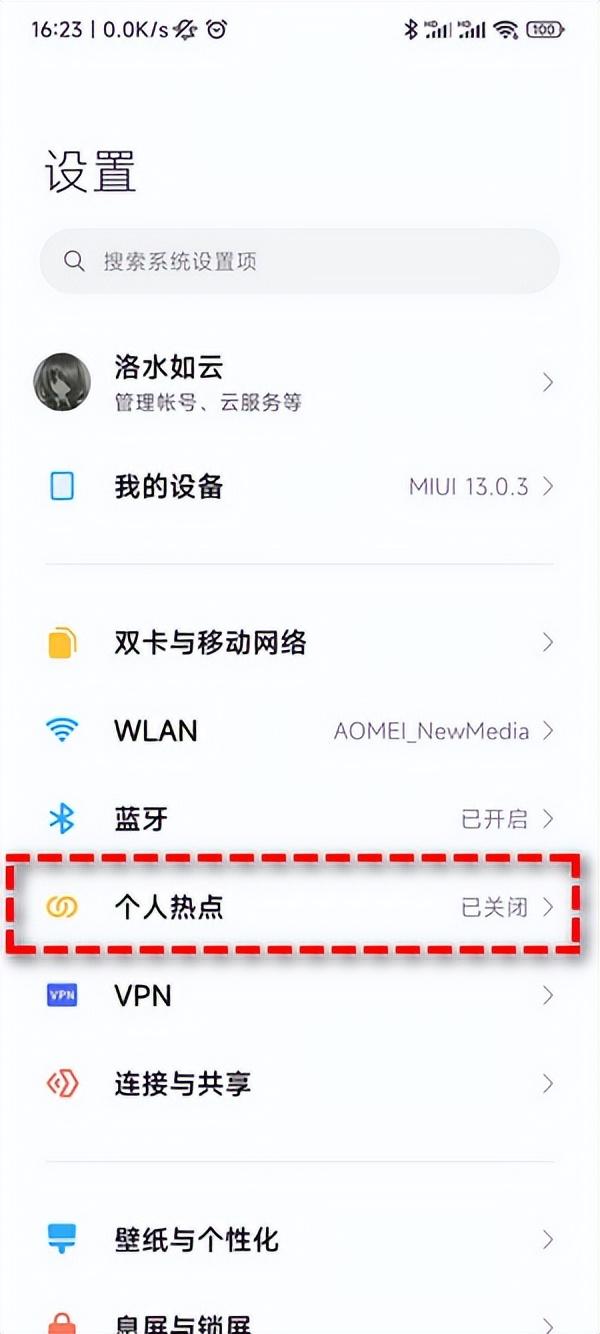Open 我的设备 device info
Image resolution: width=600 pixels, height=1334 pixels.
click(x=299, y=487)
